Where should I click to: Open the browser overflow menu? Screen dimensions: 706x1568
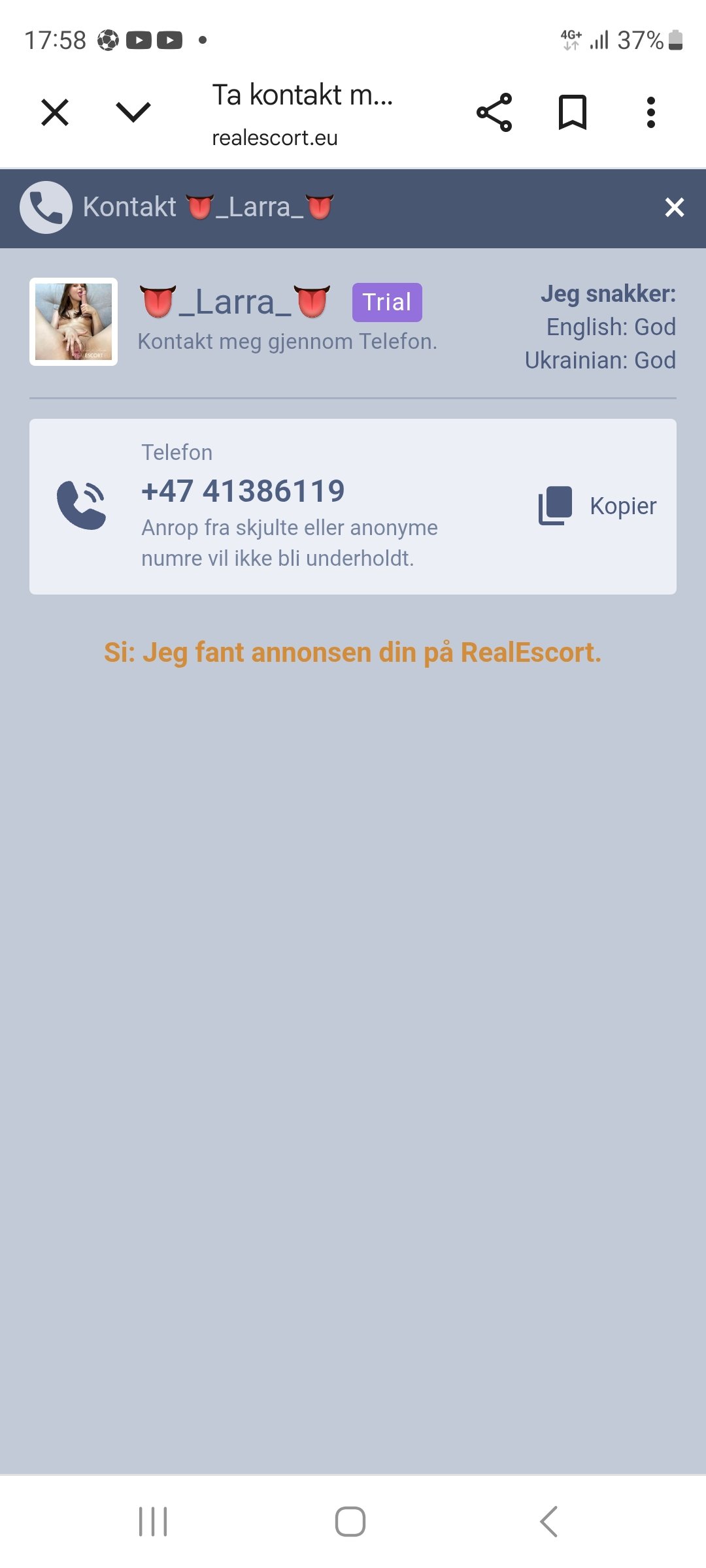click(x=650, y=112)
